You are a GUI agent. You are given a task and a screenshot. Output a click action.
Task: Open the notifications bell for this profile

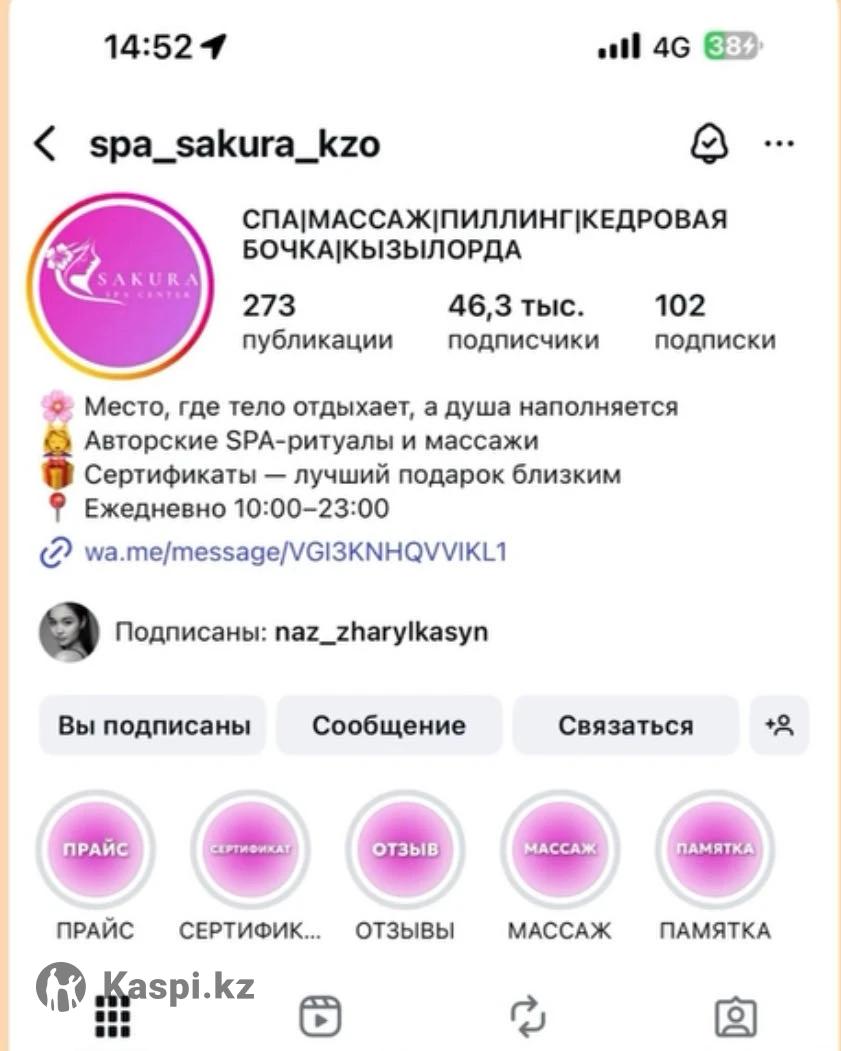709,145
